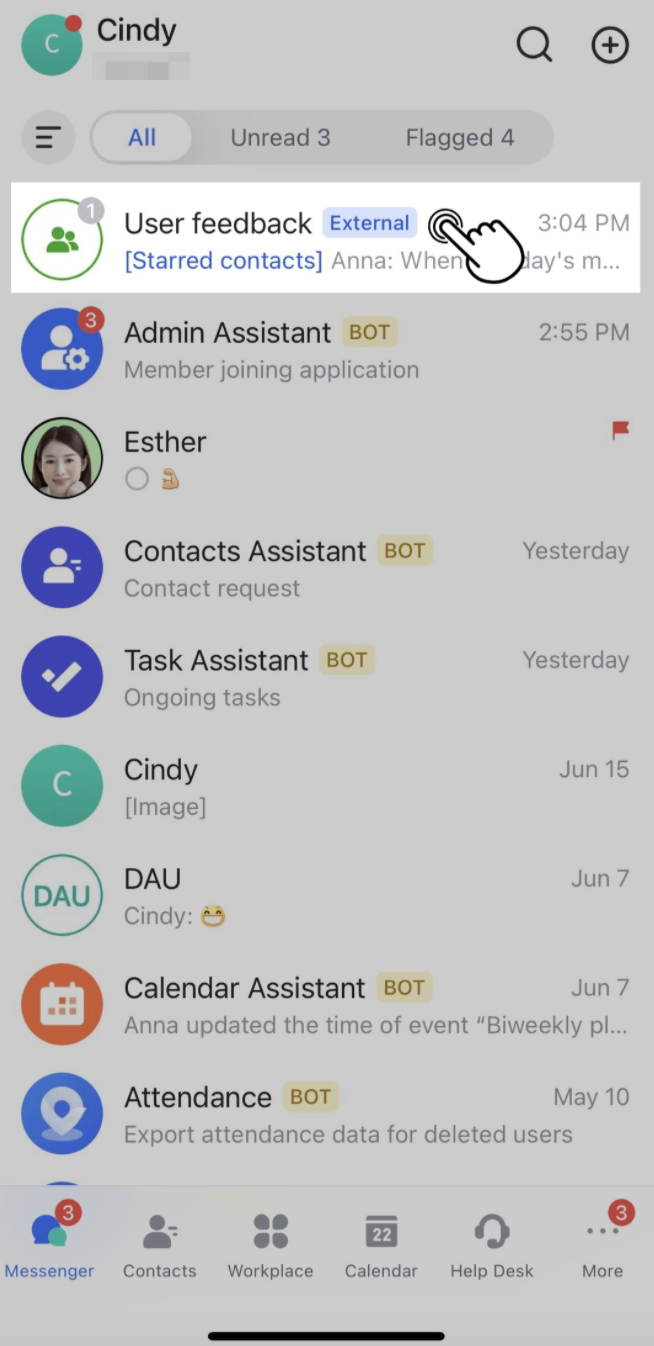The height and width of the screenshot is (1346, 654).
Task: Go to the Contacts tab
Action: [x=160, y=1246]
